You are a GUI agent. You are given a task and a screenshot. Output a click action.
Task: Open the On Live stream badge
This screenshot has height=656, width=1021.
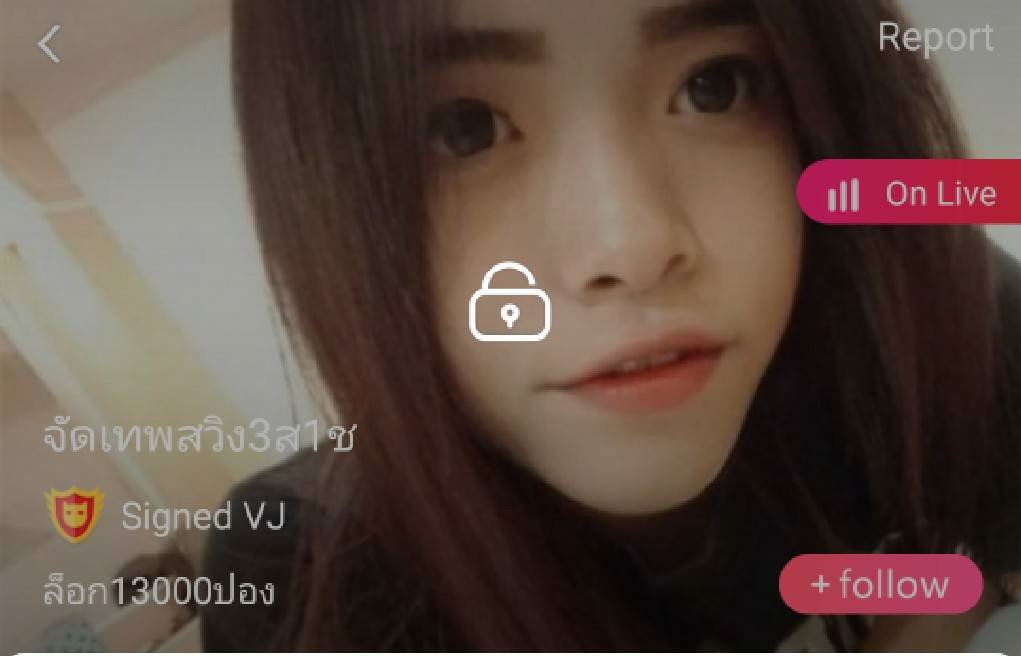[x=912, y=193]
